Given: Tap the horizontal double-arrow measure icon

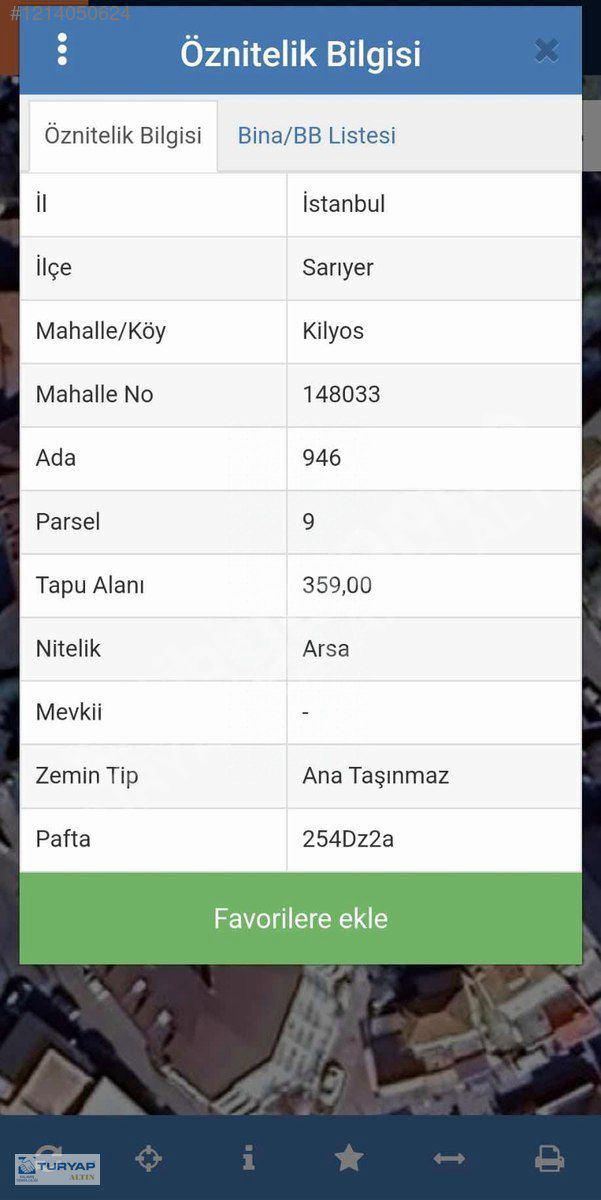Looking at the screenshot, I should coord(449,1158).
